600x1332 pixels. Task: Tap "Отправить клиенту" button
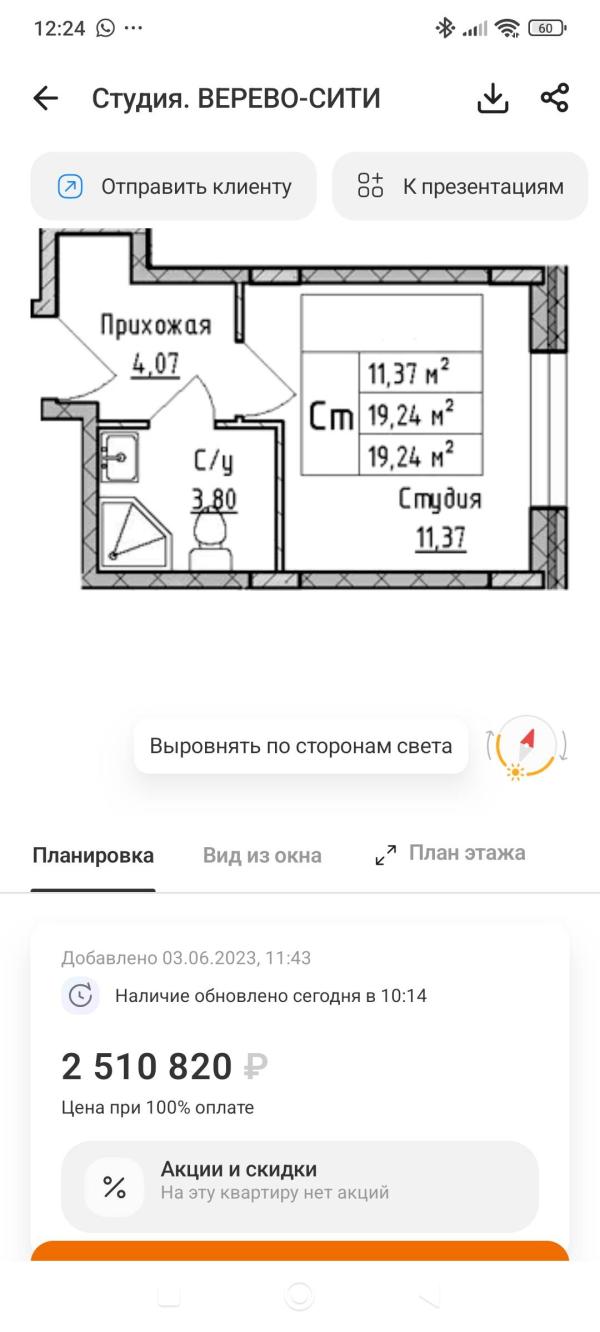click(174, 186)
